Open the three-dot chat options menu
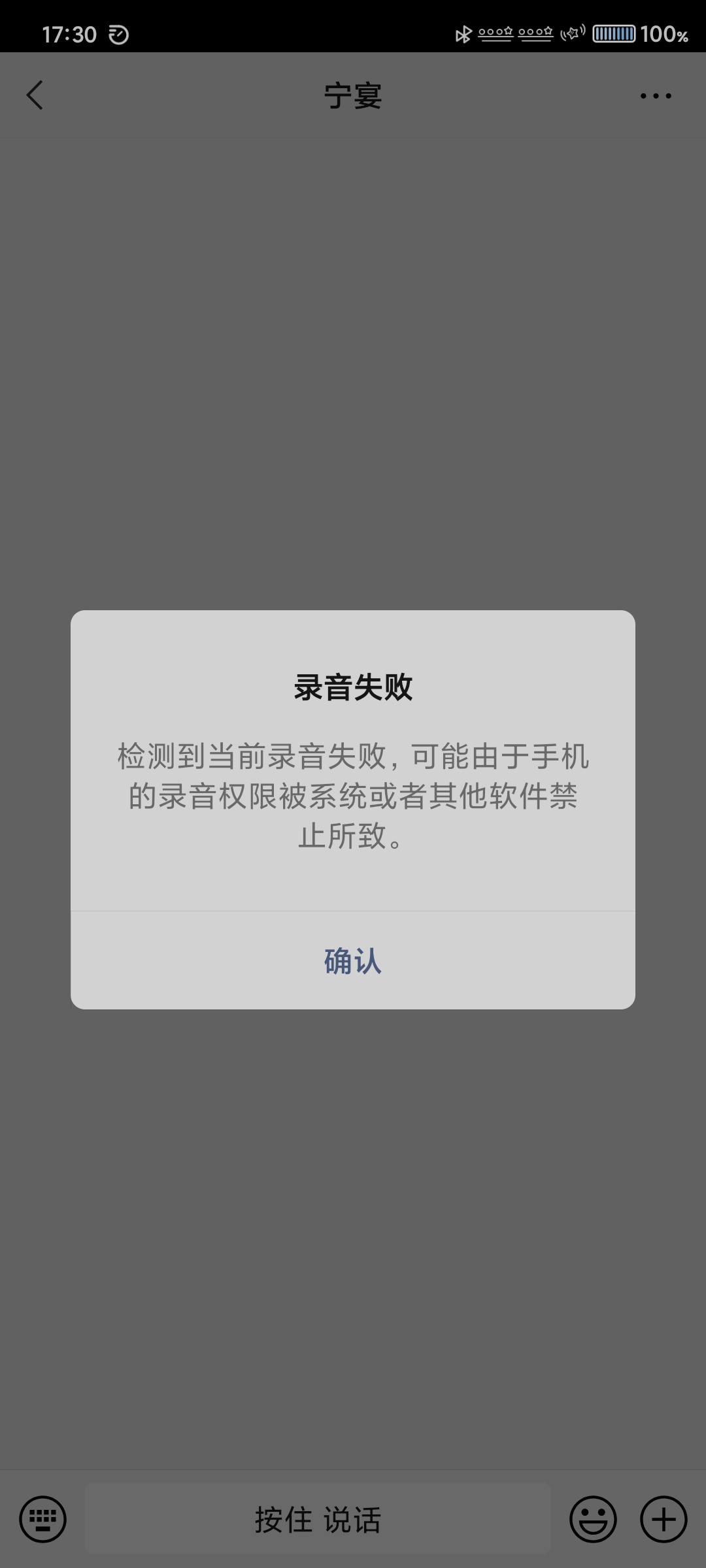Viewport: 706px width, 1568px height. tap(656, 96)
